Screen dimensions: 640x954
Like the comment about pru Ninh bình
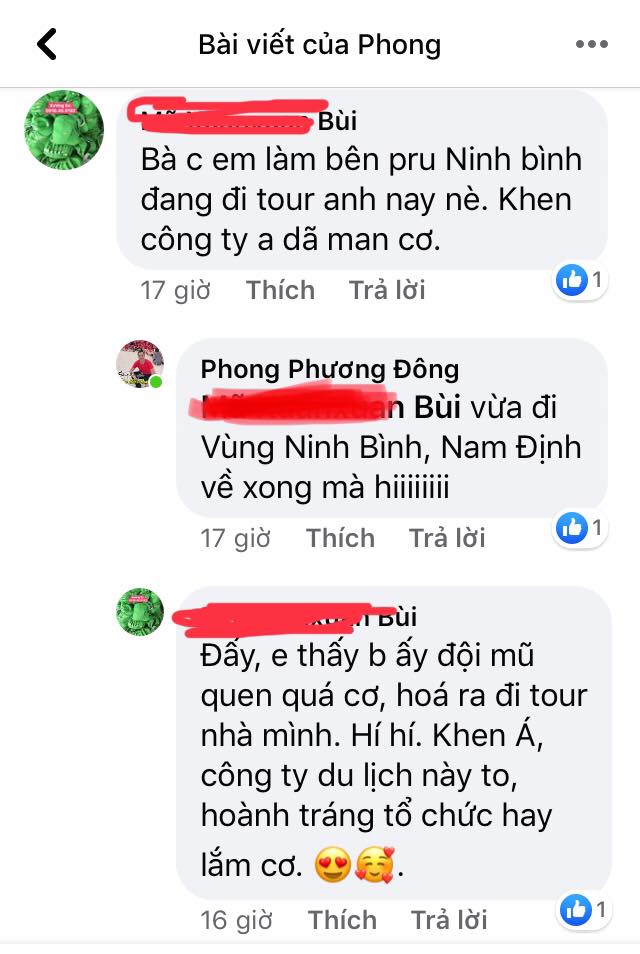coord(280,290)
